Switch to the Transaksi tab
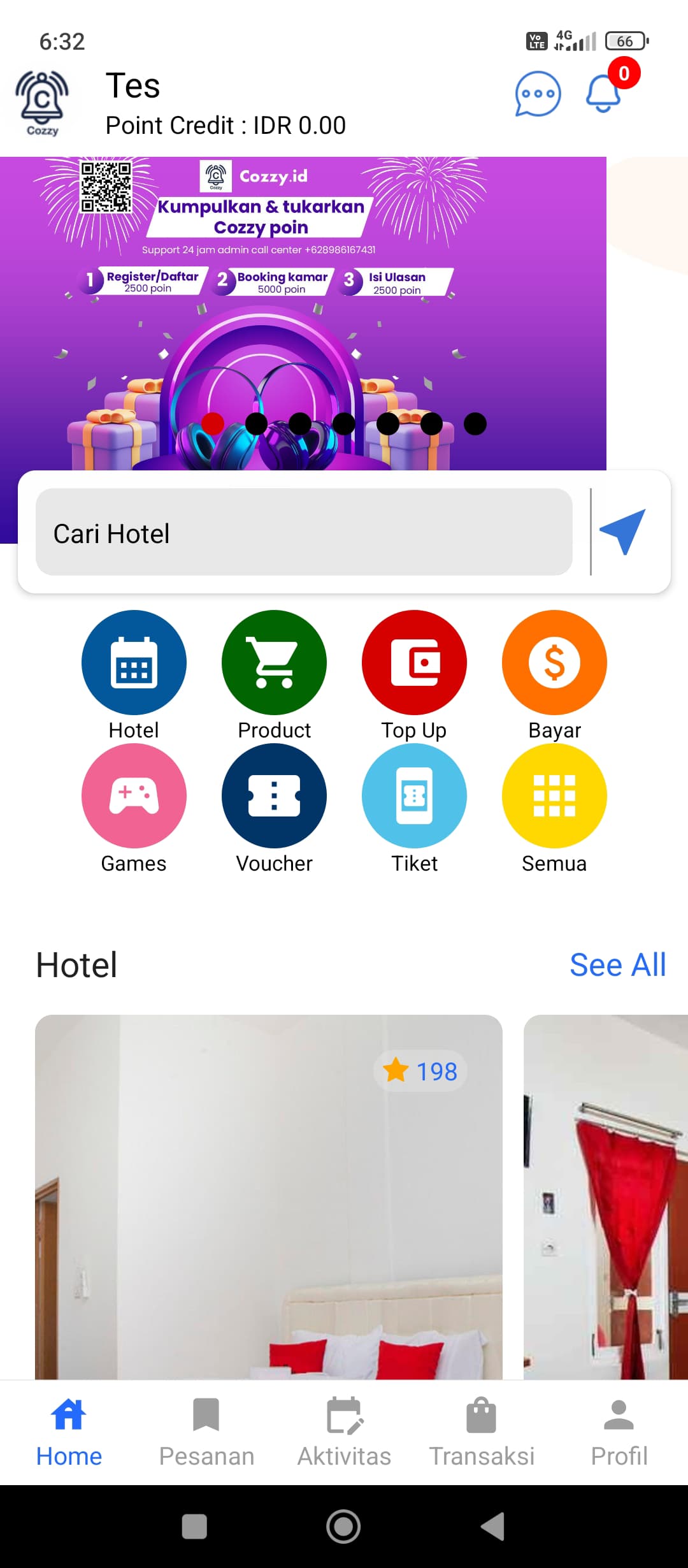The height and width of the screenshot is (1568, 688). (482, 1432)
